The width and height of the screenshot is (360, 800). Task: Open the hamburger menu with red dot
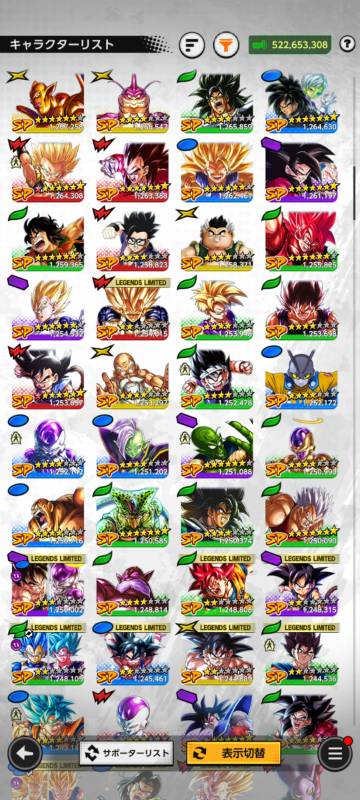335,753
